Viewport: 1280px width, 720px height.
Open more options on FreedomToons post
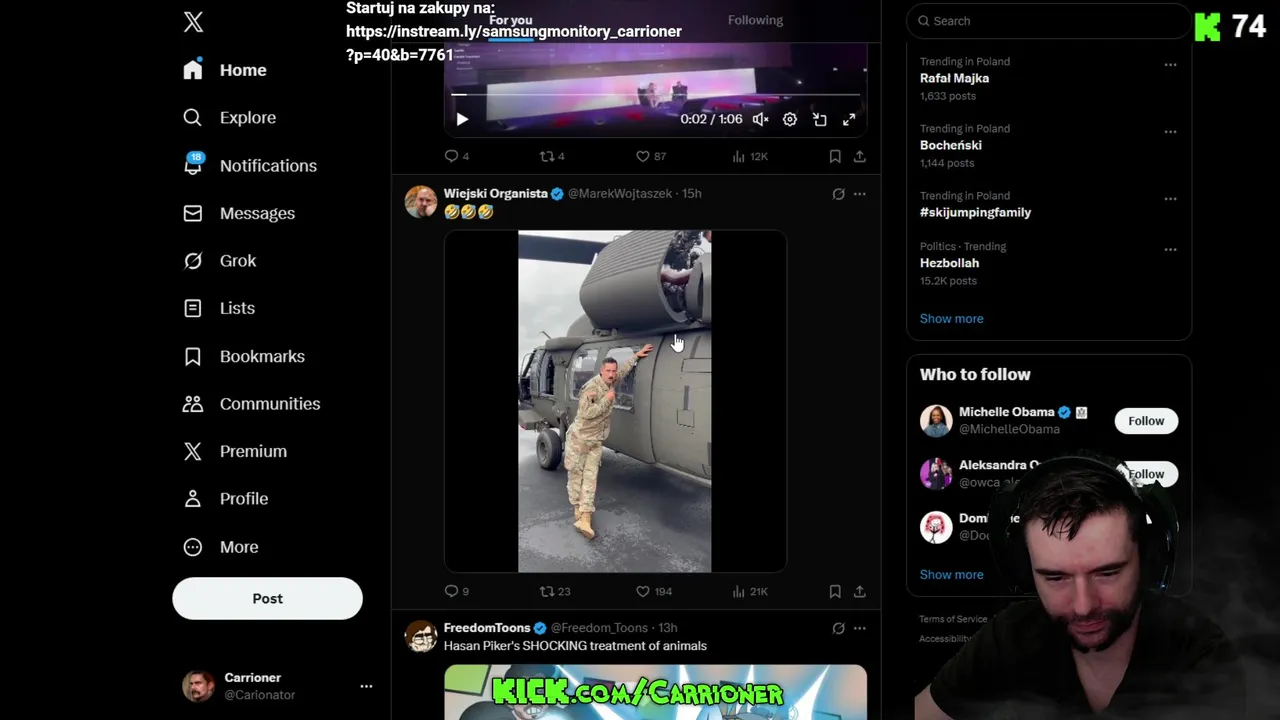[859, 628]
